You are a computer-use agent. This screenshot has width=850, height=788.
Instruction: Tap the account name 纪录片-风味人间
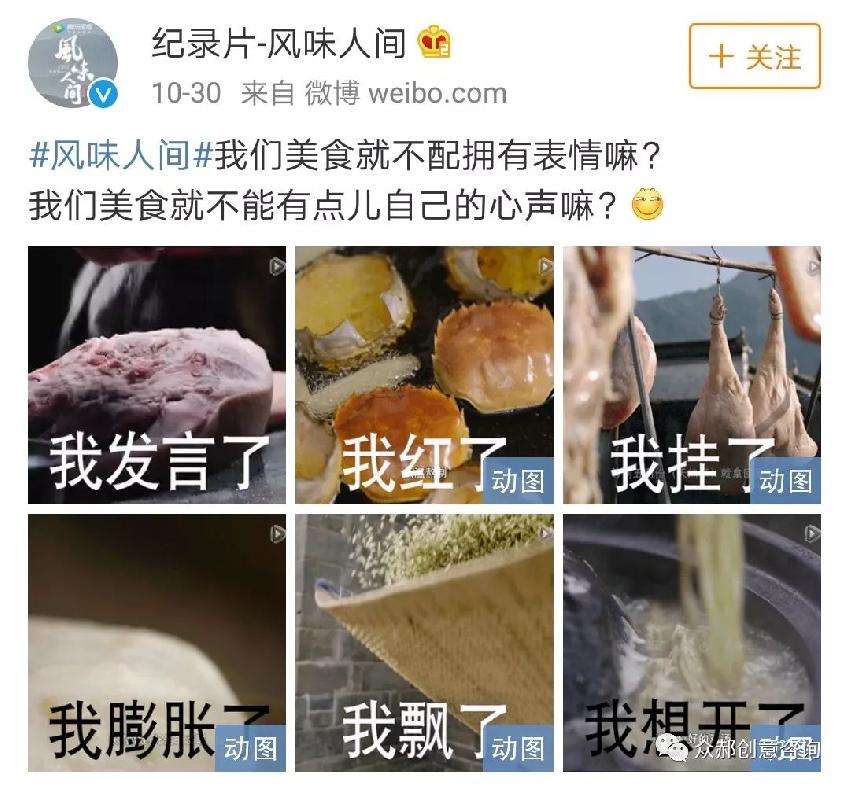278,43
